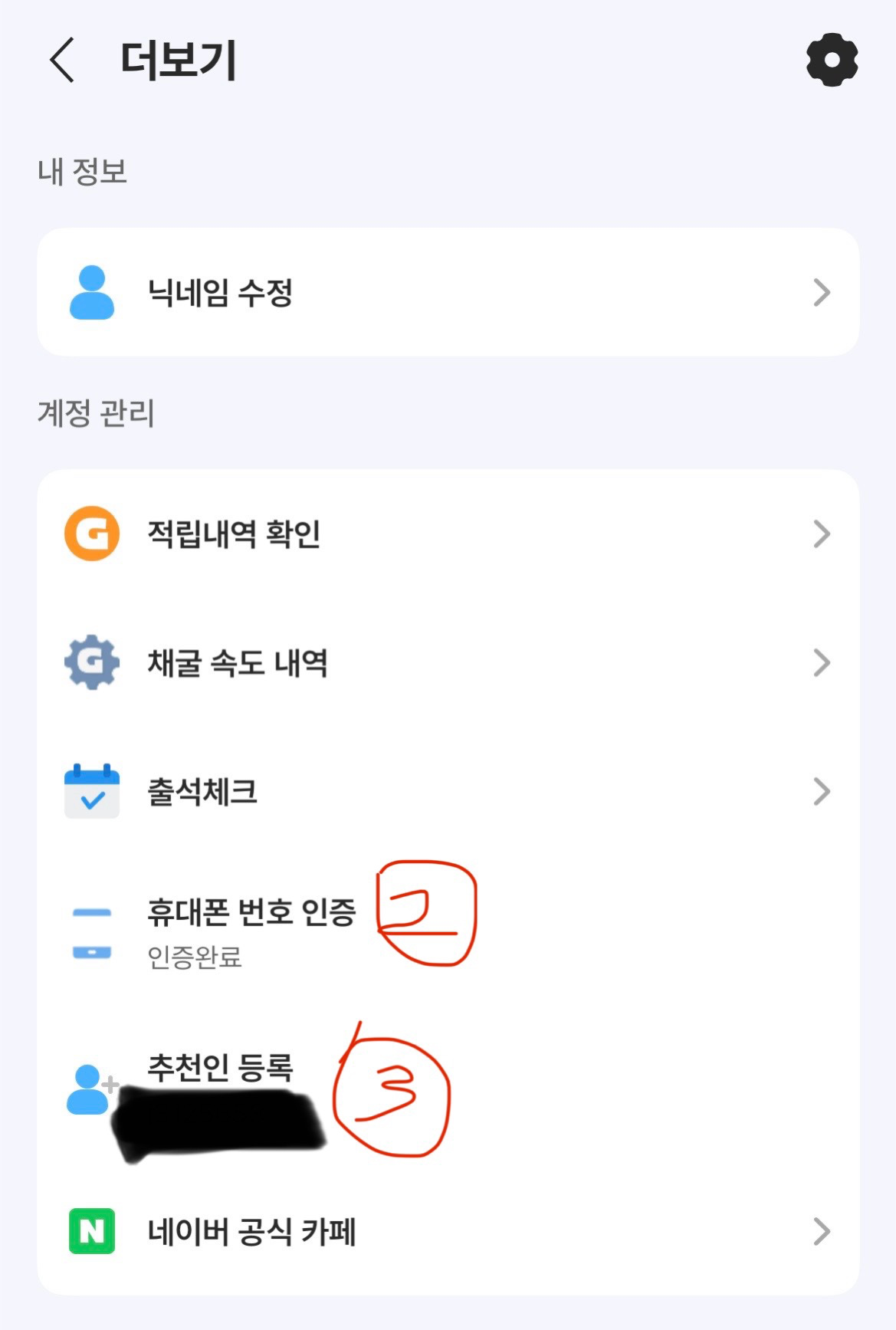The image size is (896, 1330).
Task: Open the settings gear icon
Action: 831,59
